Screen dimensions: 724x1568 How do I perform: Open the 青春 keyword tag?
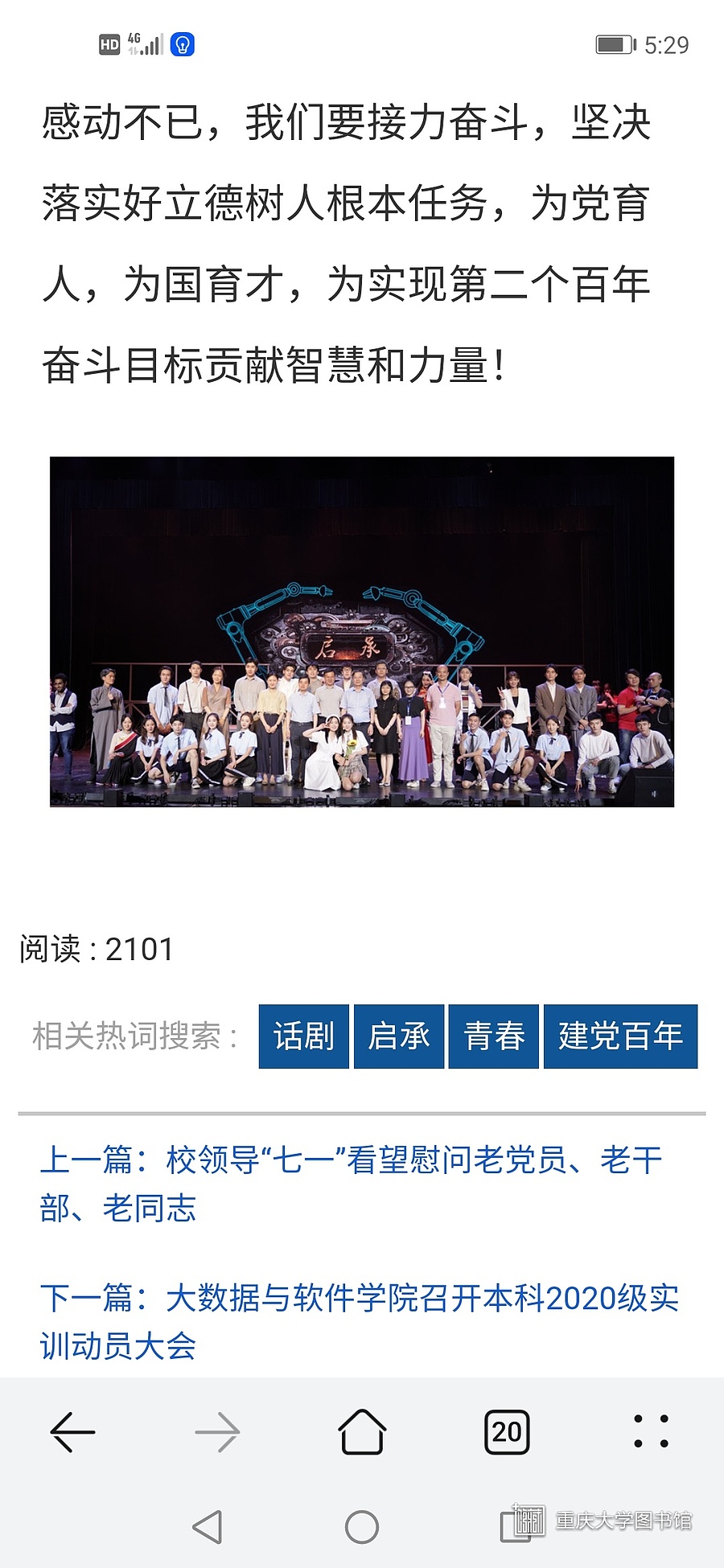(493, 1036)
